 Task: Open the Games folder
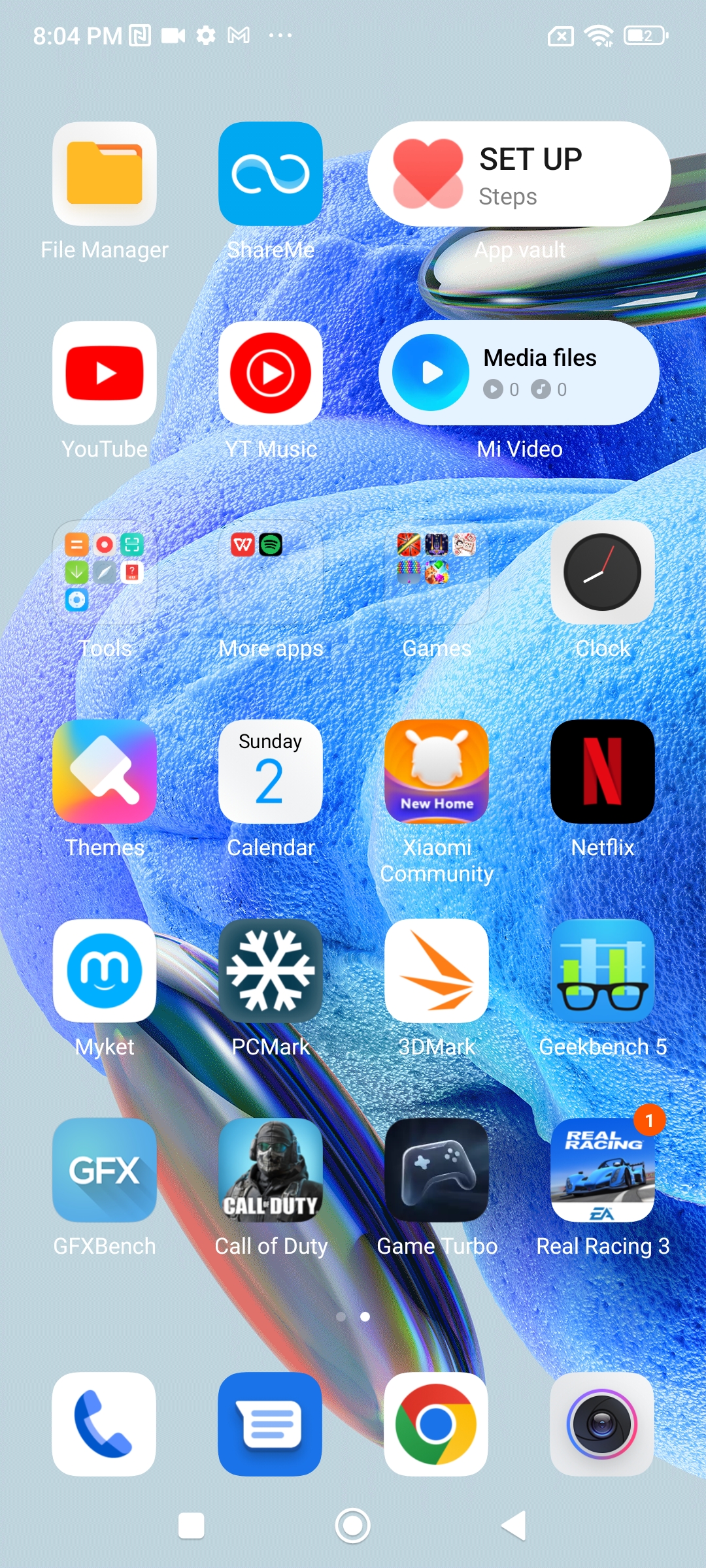pos(436,572)
